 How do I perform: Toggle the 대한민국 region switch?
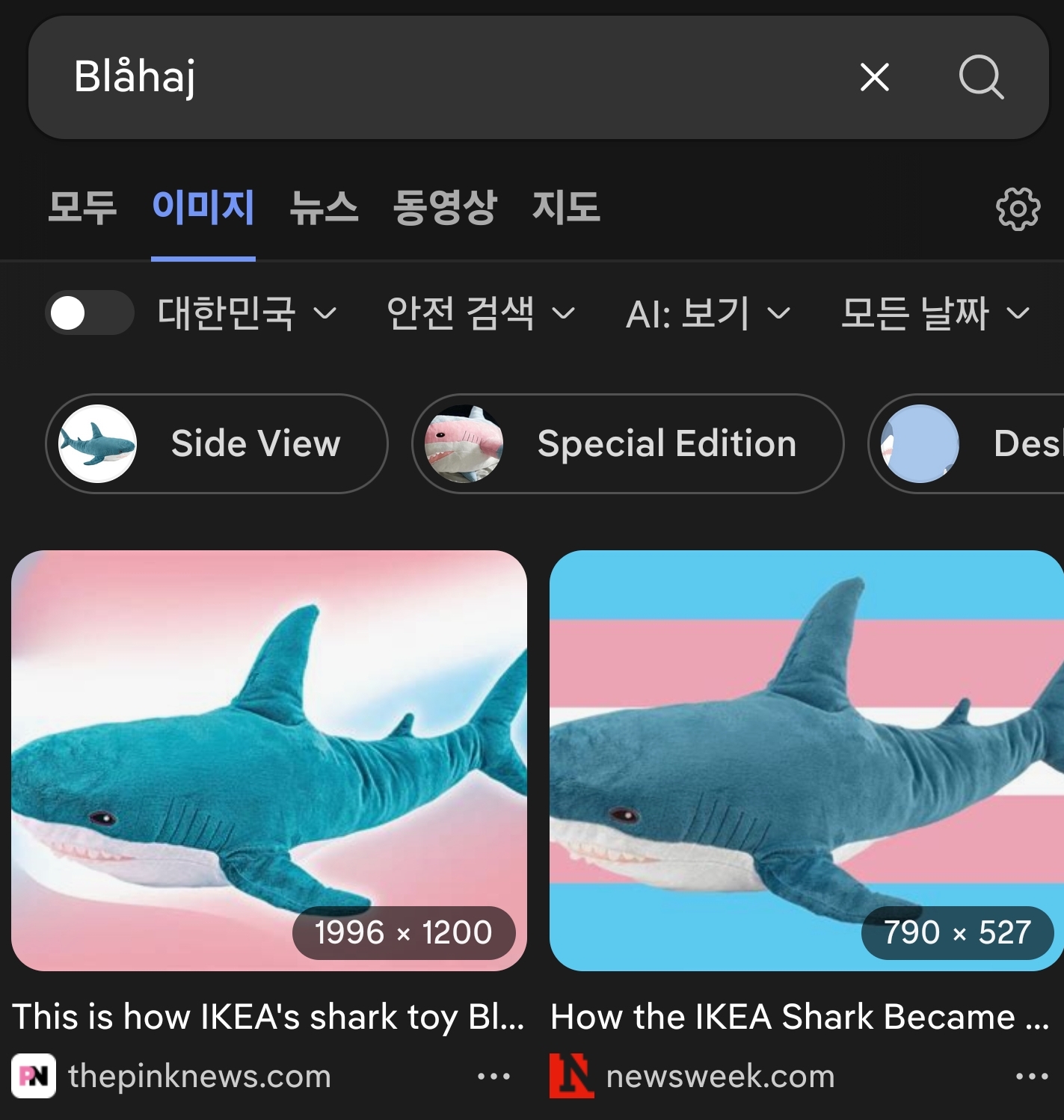[x=89, y=313]
